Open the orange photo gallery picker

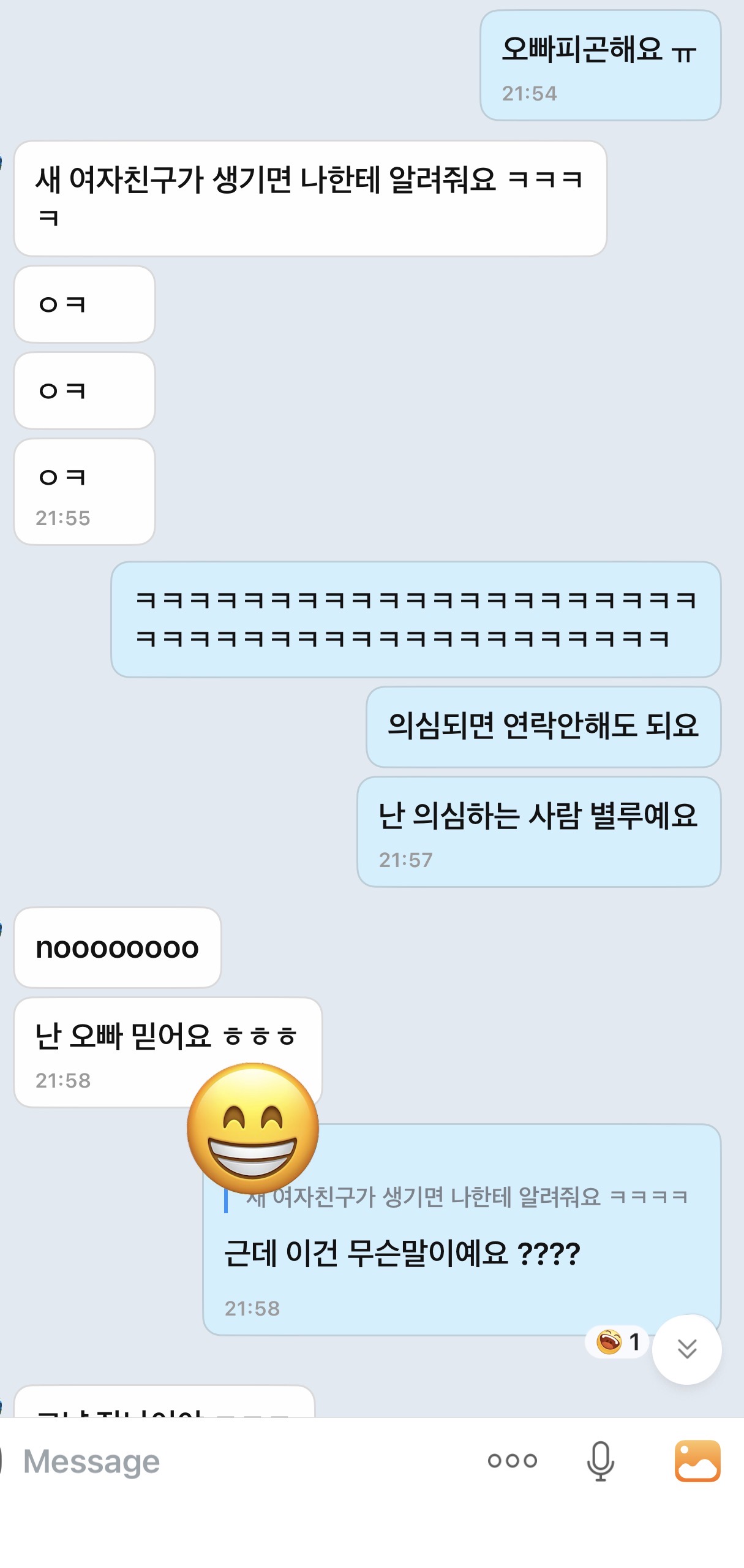697,1461
